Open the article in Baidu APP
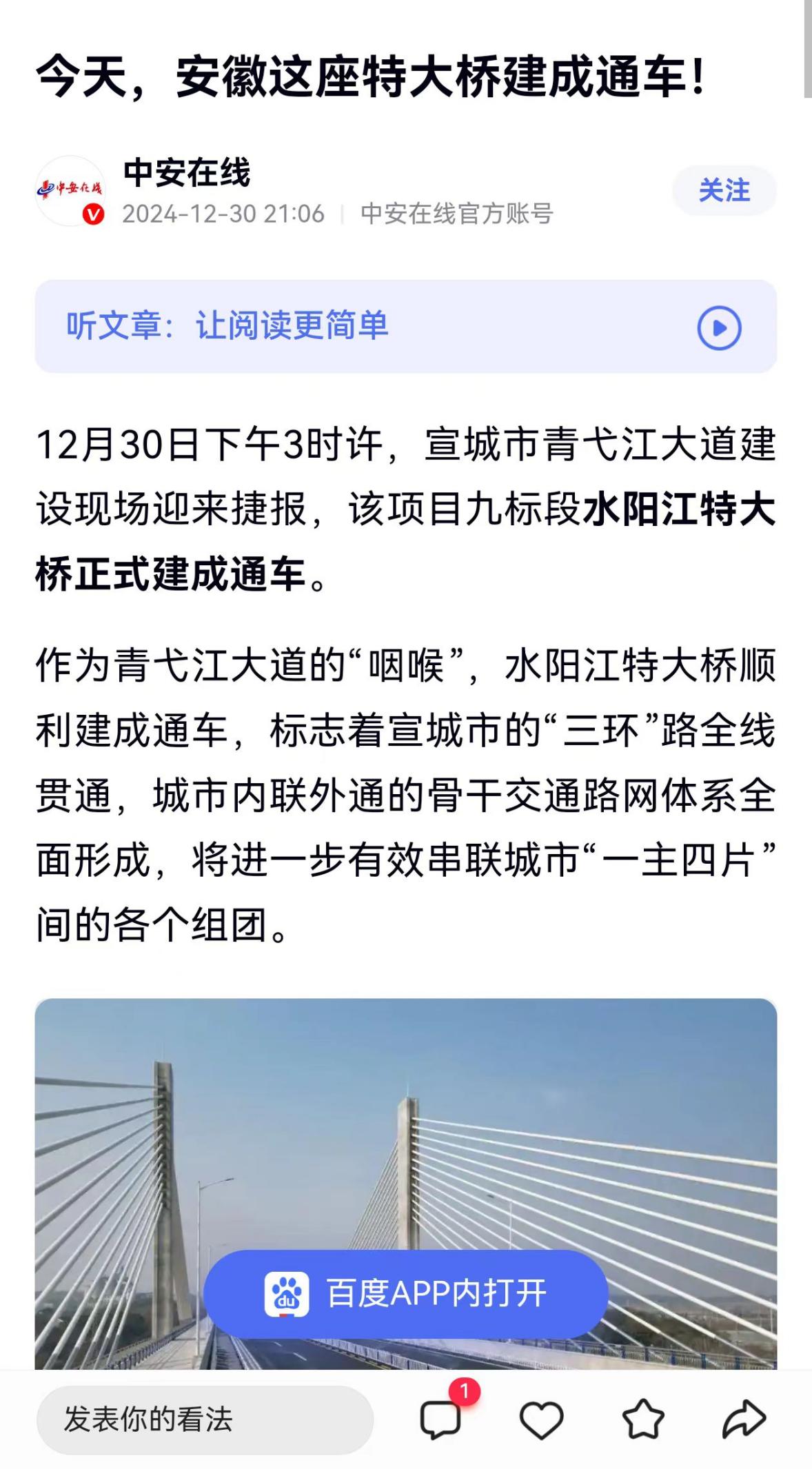This screenshot has height=1469, width=812. point(405,1294)
